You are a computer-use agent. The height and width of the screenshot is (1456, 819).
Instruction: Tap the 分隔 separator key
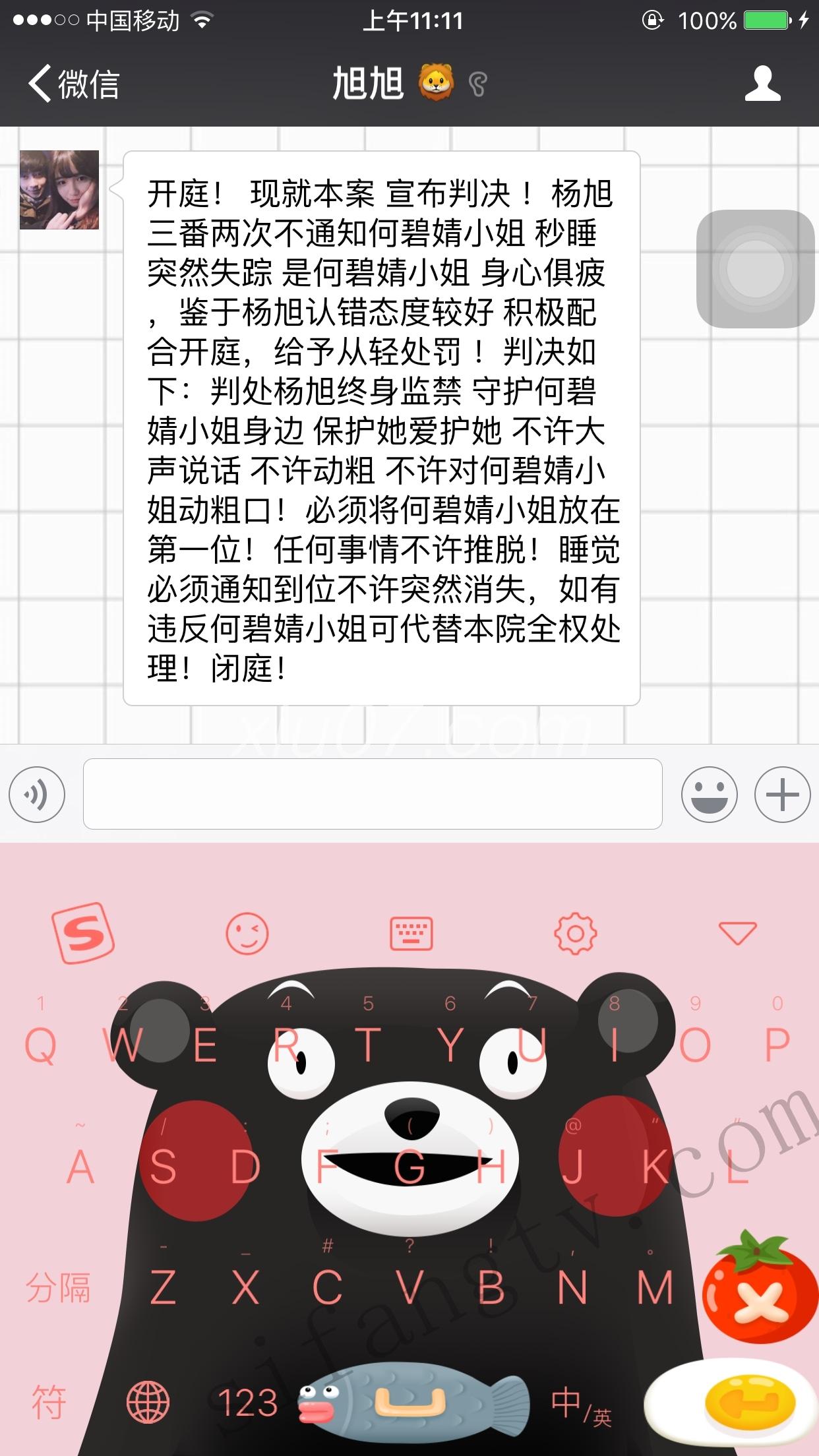click(x=58, y=1287)
